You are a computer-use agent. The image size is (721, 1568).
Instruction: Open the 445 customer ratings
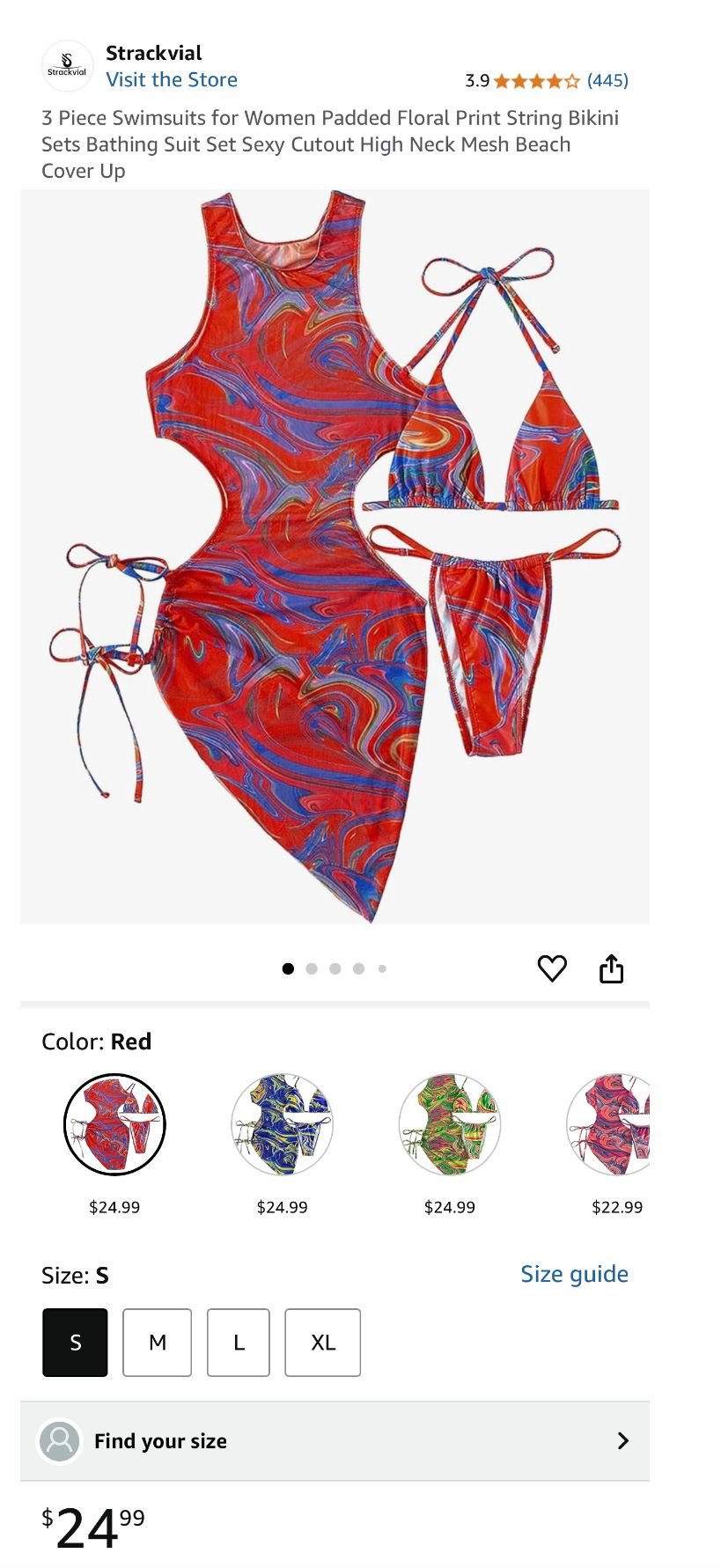click(607, 80)
